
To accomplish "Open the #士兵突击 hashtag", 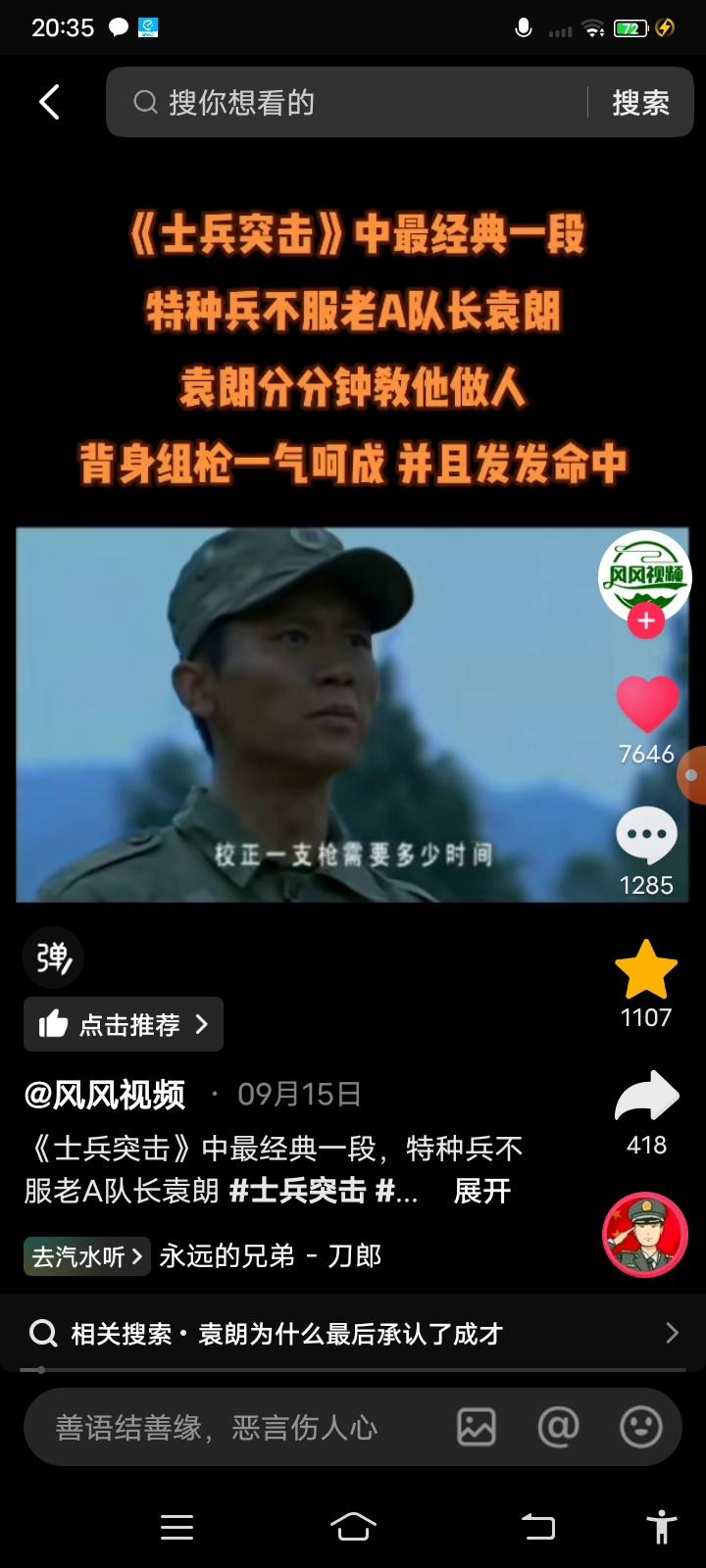I will pyautogui.click(x=297, y=1191).
